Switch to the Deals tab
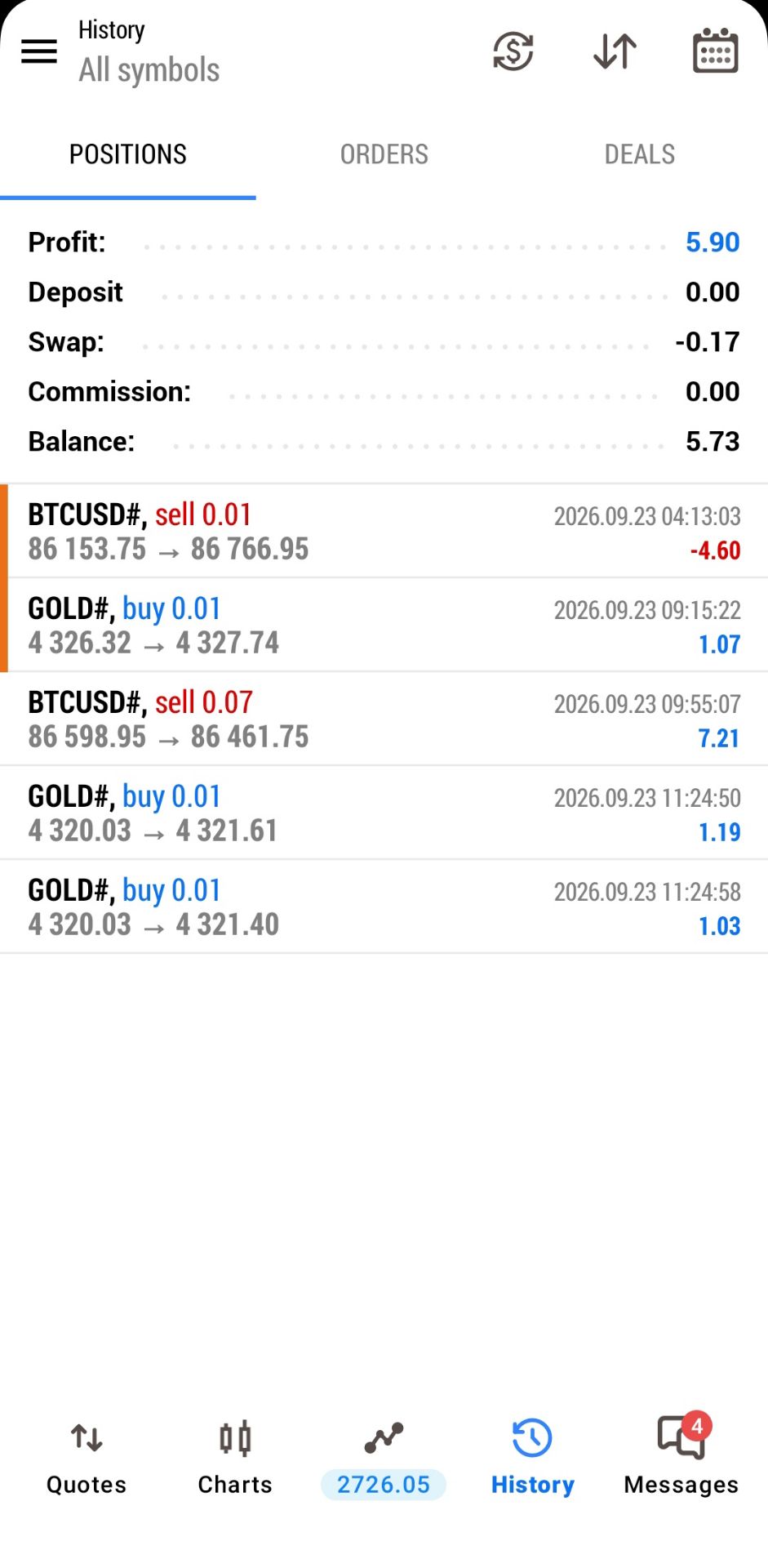The height and width of the screenshot is (1568, 768). [x=640, y=154]
